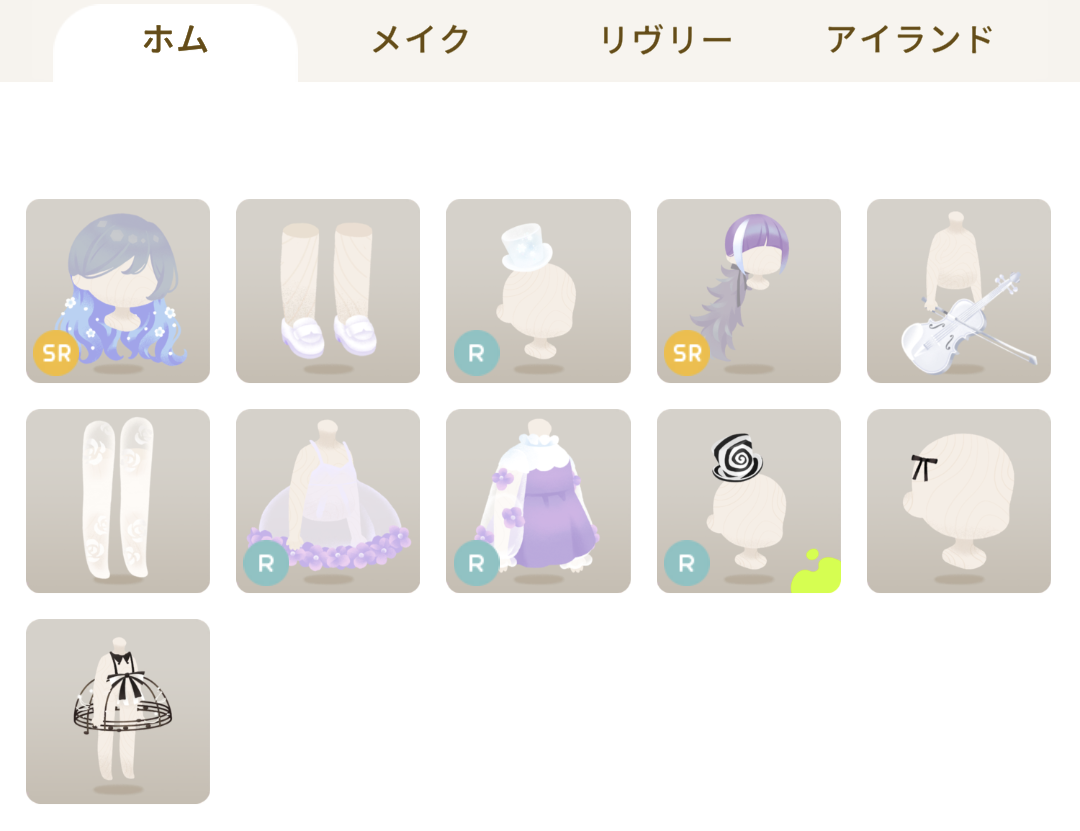1080x831 pixels.
Task: Switch to the メイク tab
Action: point(421,41)
